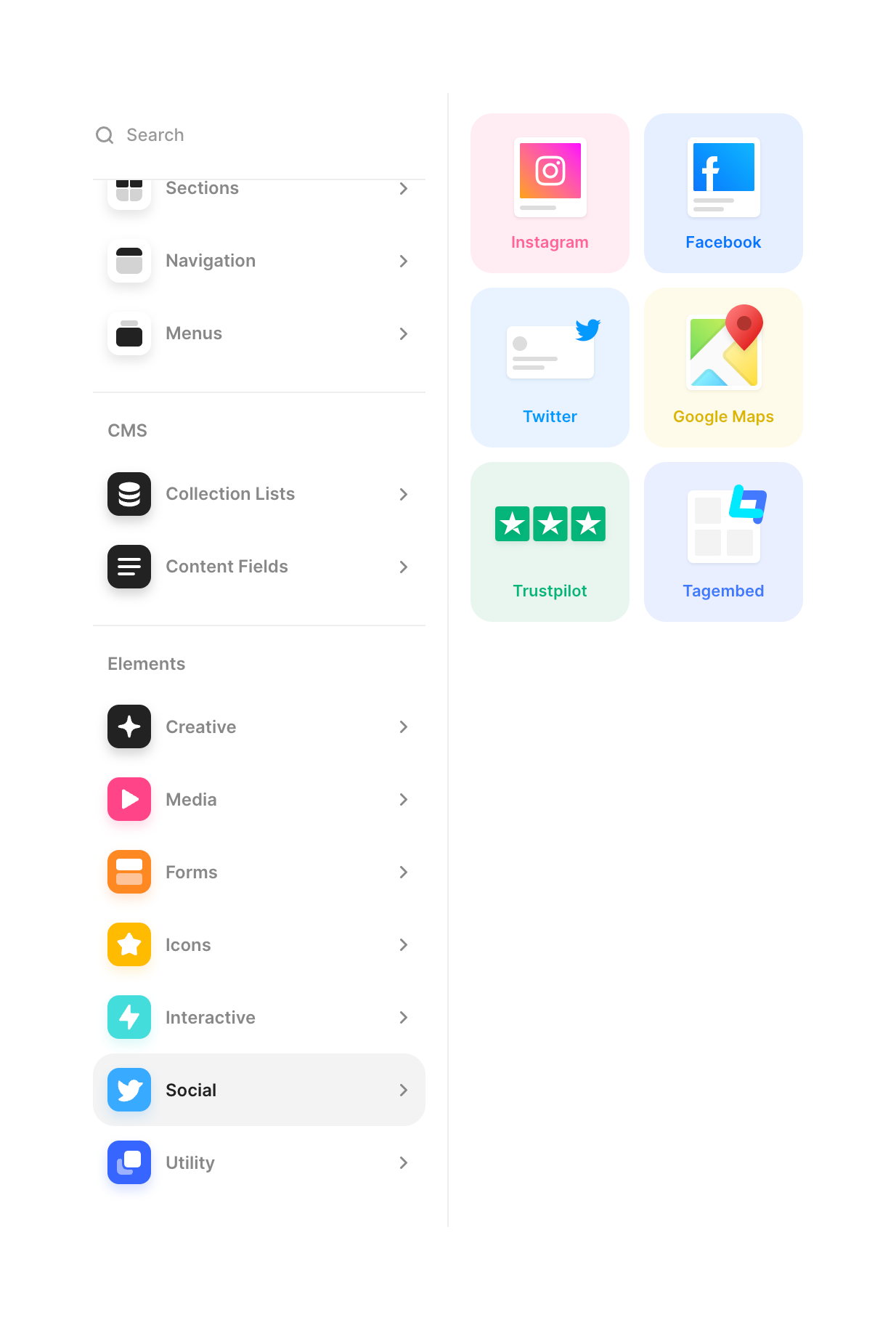Open the Tagembed tile

(723, 542)
